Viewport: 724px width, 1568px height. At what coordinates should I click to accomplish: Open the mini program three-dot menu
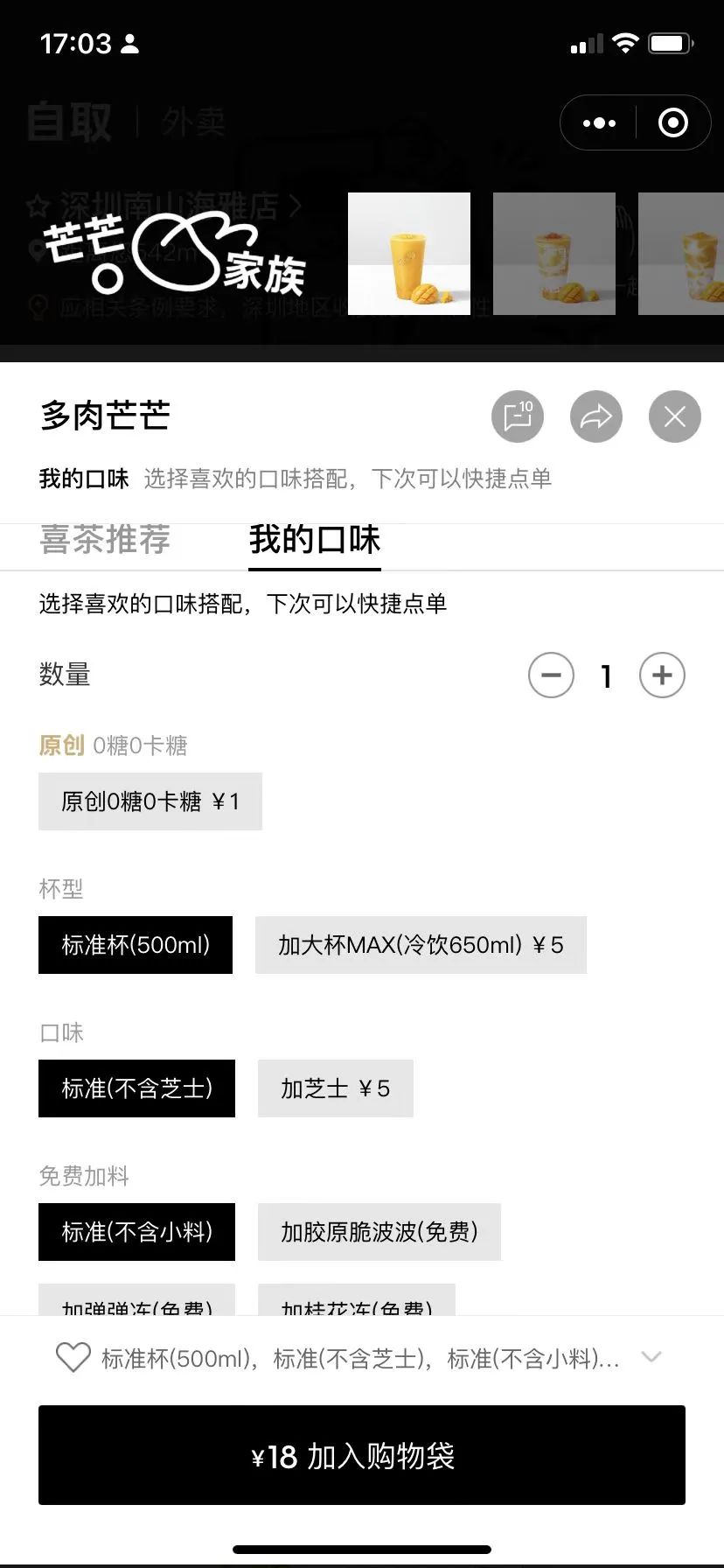tap(599, 123)
